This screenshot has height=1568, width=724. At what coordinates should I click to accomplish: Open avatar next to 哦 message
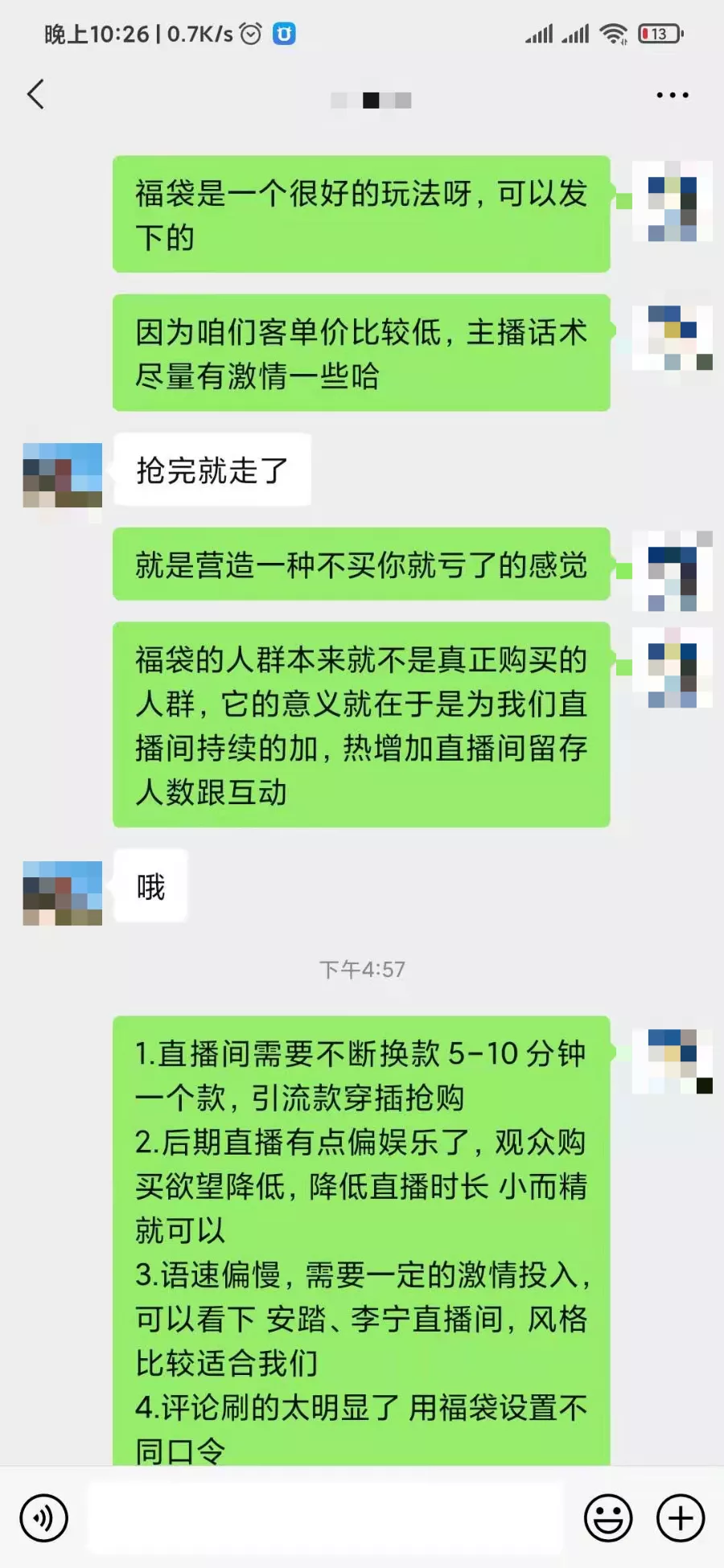click(63, 893)
